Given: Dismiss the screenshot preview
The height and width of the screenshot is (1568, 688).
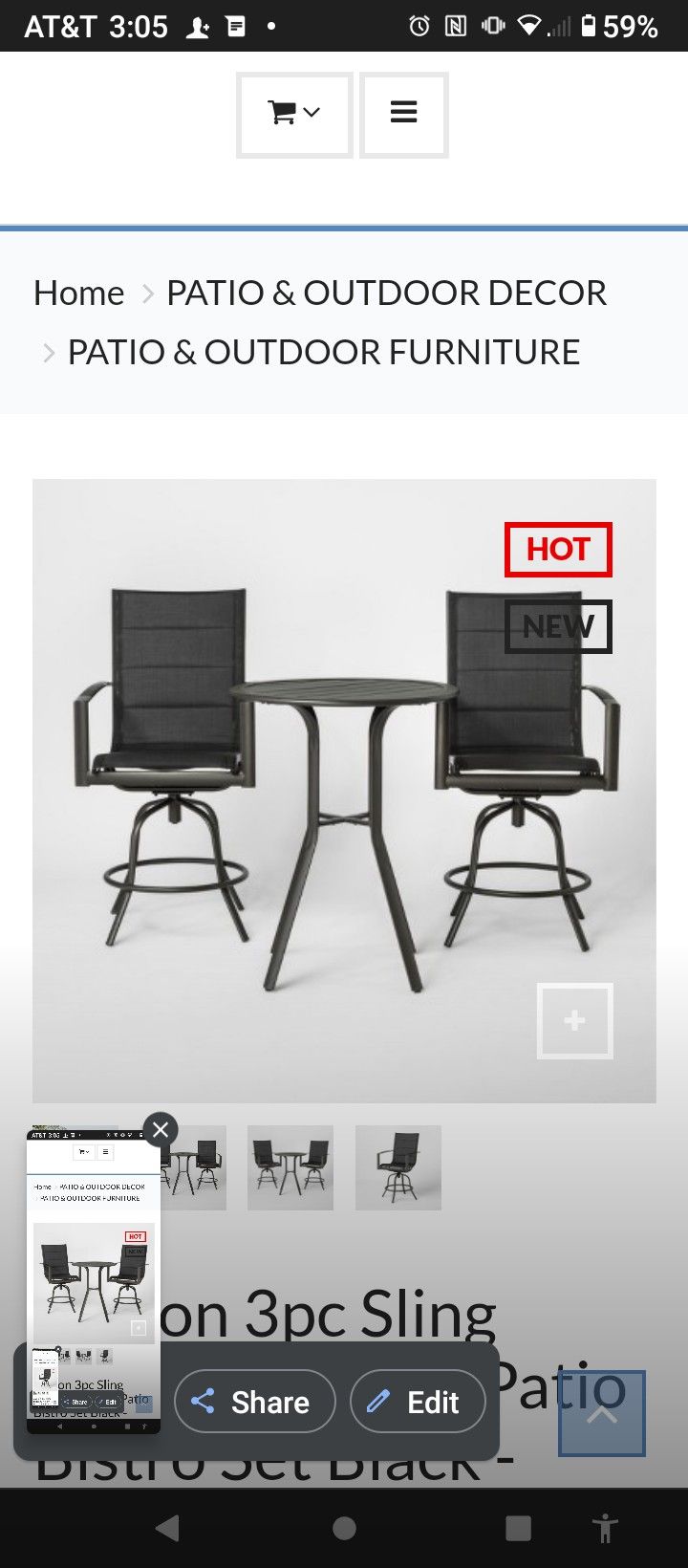Looking at the screenshot, I should 161,1130.
